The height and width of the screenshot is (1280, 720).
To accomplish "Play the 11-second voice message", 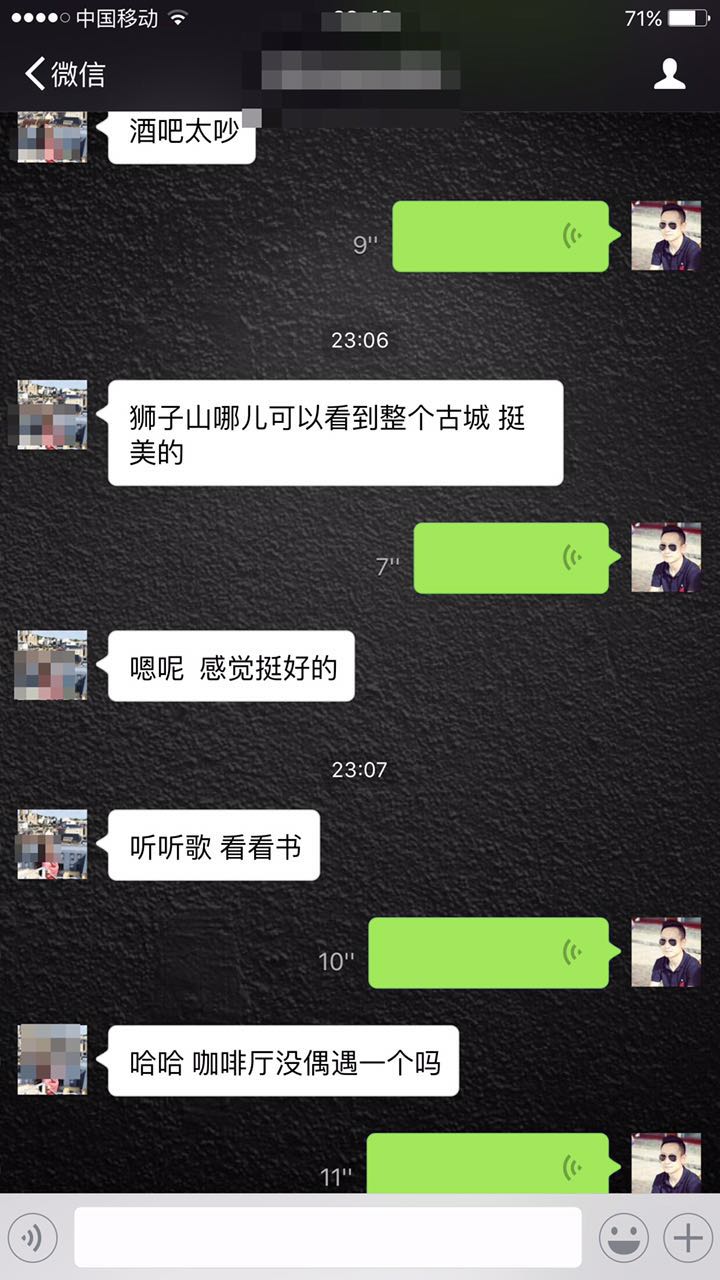I will [x=487, y=1165].
